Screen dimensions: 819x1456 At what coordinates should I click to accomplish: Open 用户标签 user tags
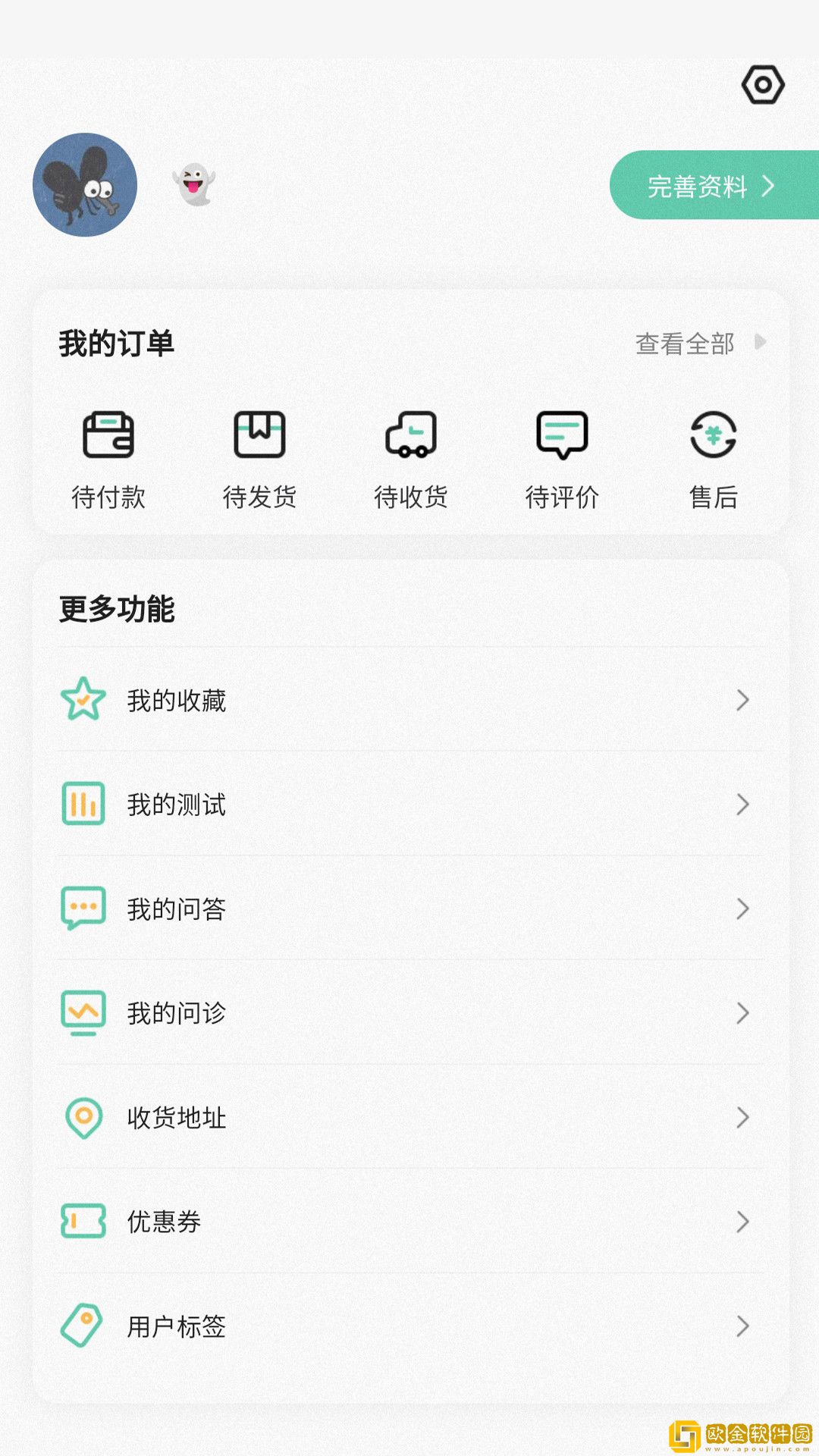coord(409,1326)
